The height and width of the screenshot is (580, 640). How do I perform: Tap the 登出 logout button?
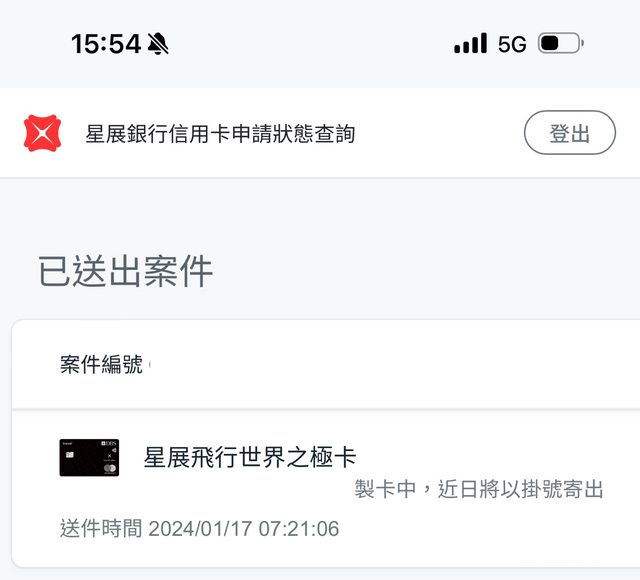tap(569, 133)
